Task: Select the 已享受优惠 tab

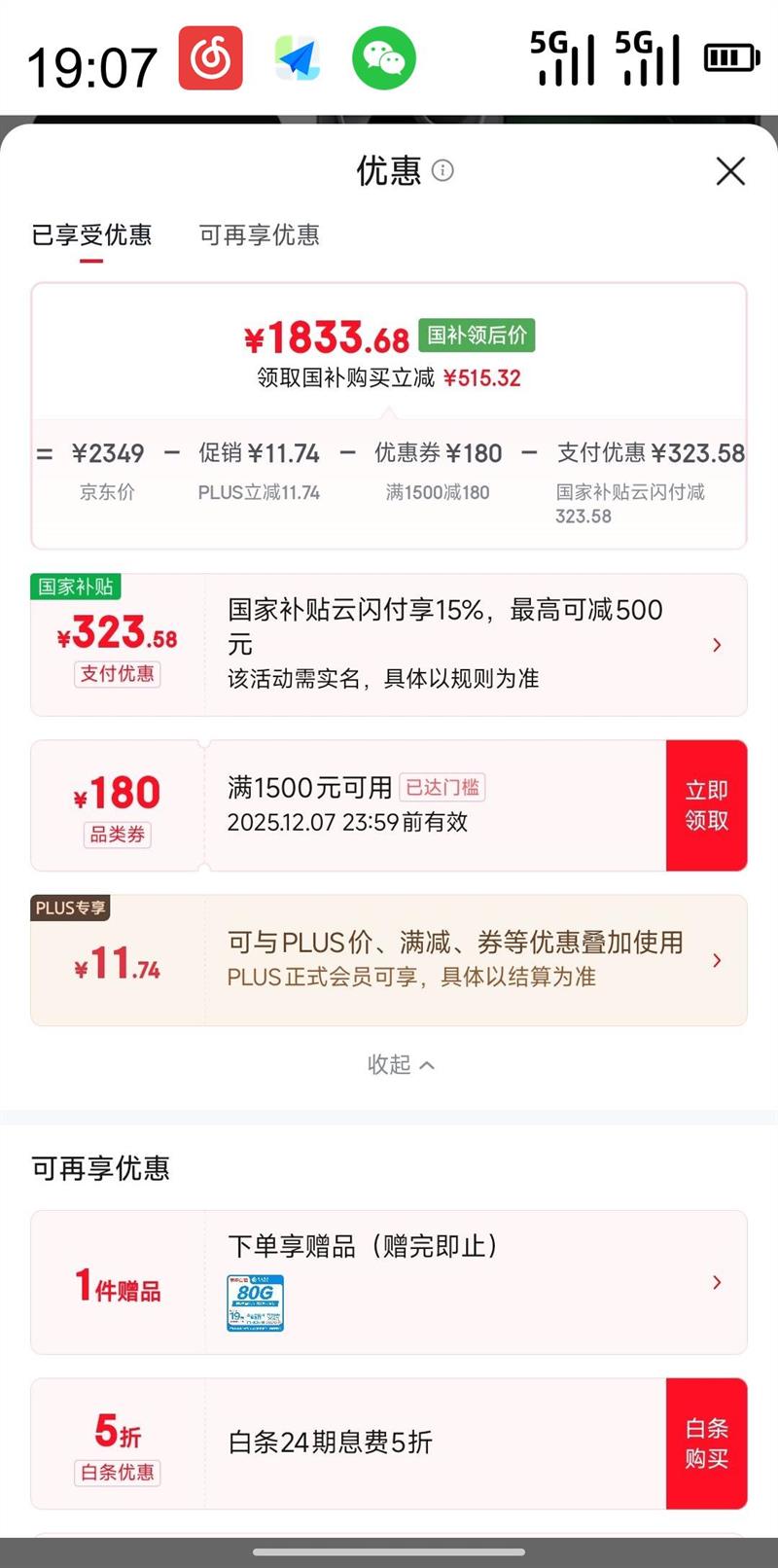Action: [x=90, y=235]
